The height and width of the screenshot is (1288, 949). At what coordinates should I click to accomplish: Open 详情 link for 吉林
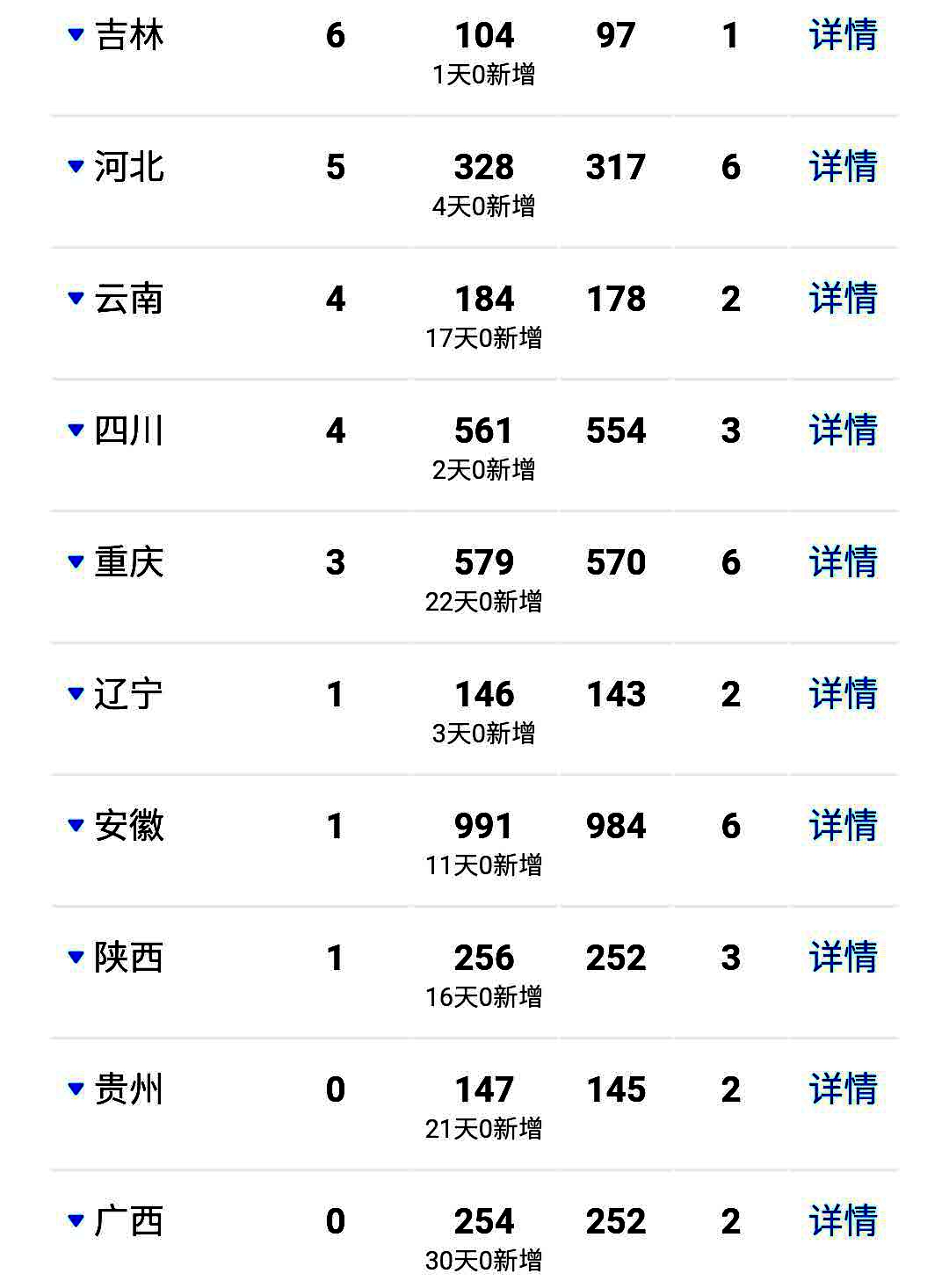pyautogui.click(x=843, y=35)
